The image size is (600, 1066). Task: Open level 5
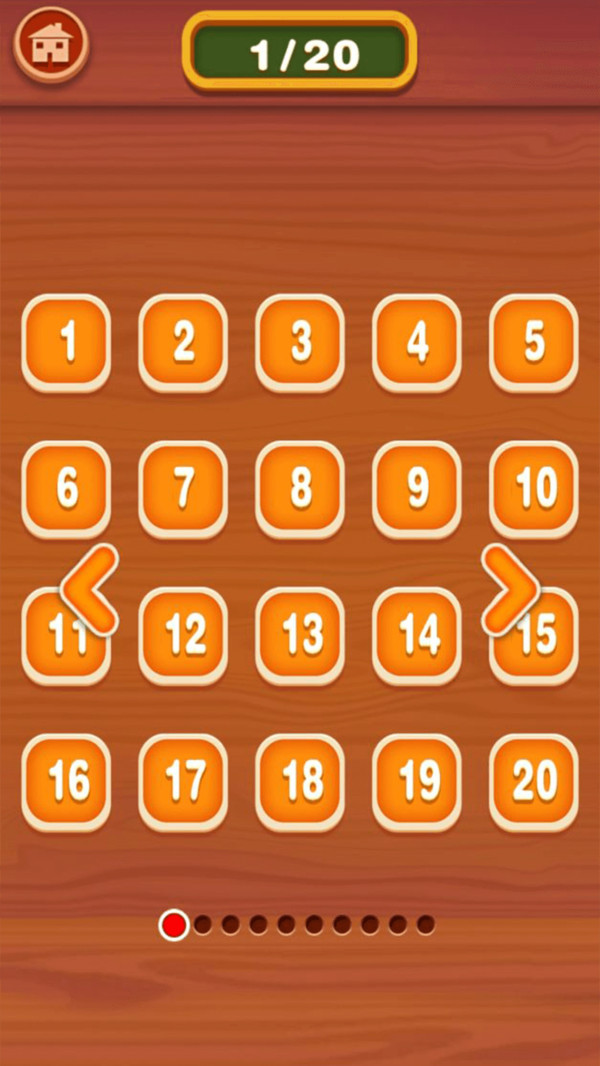click(x=534, y=342)
